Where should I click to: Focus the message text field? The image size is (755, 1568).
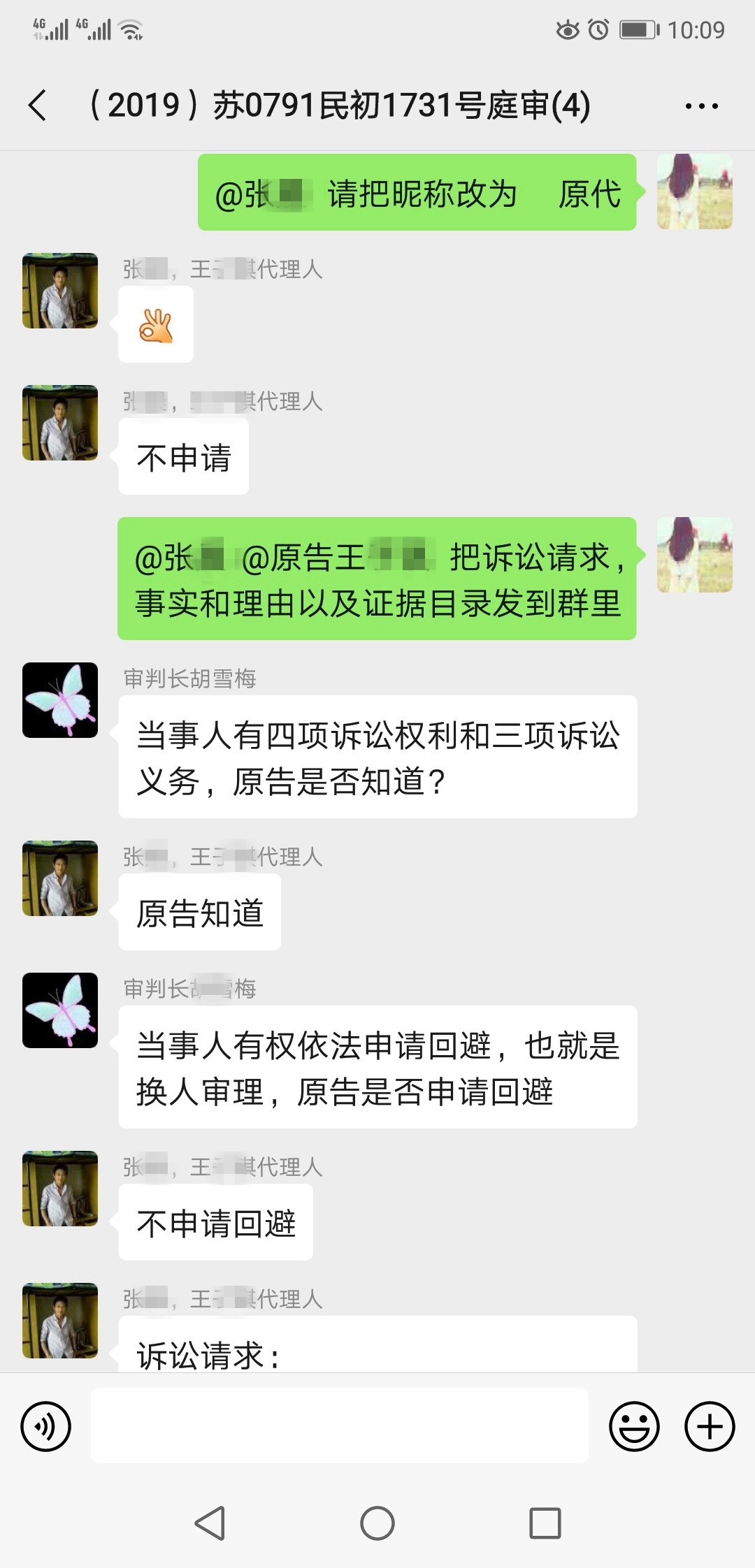339,1425
